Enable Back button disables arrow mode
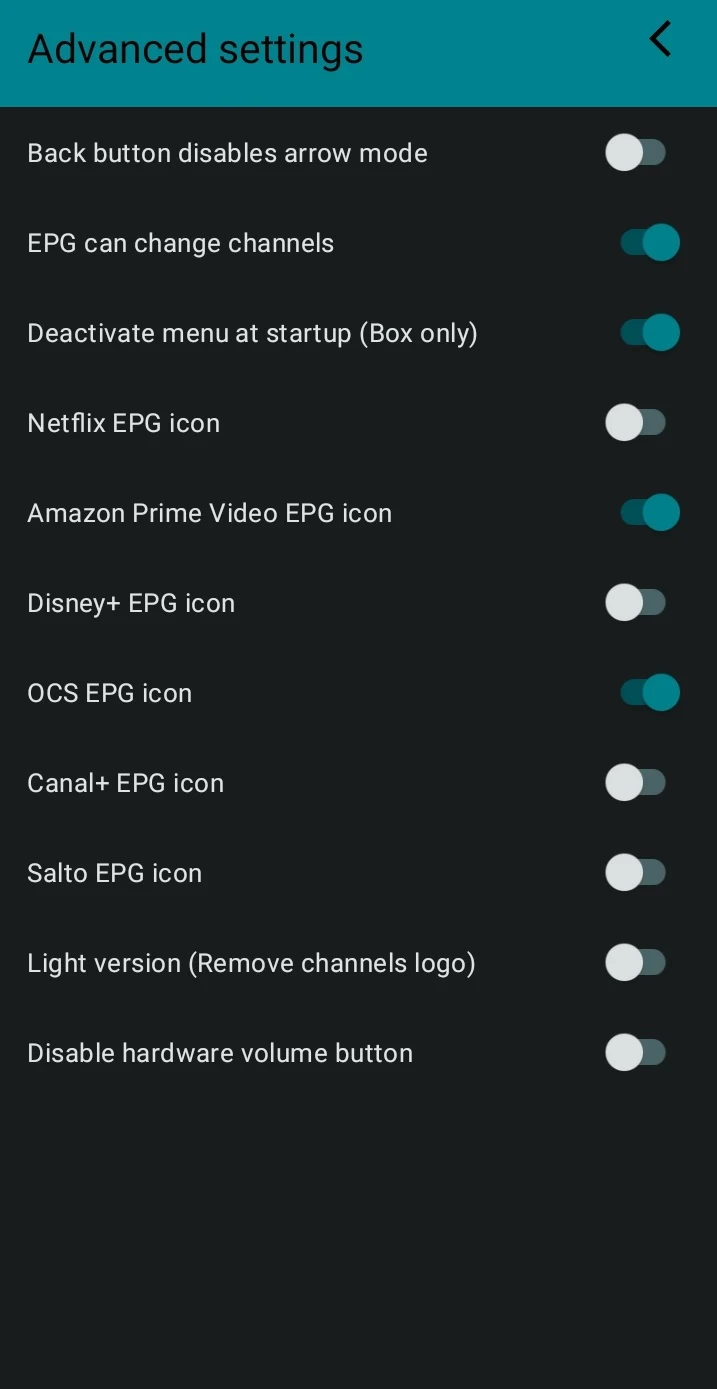 636,153
